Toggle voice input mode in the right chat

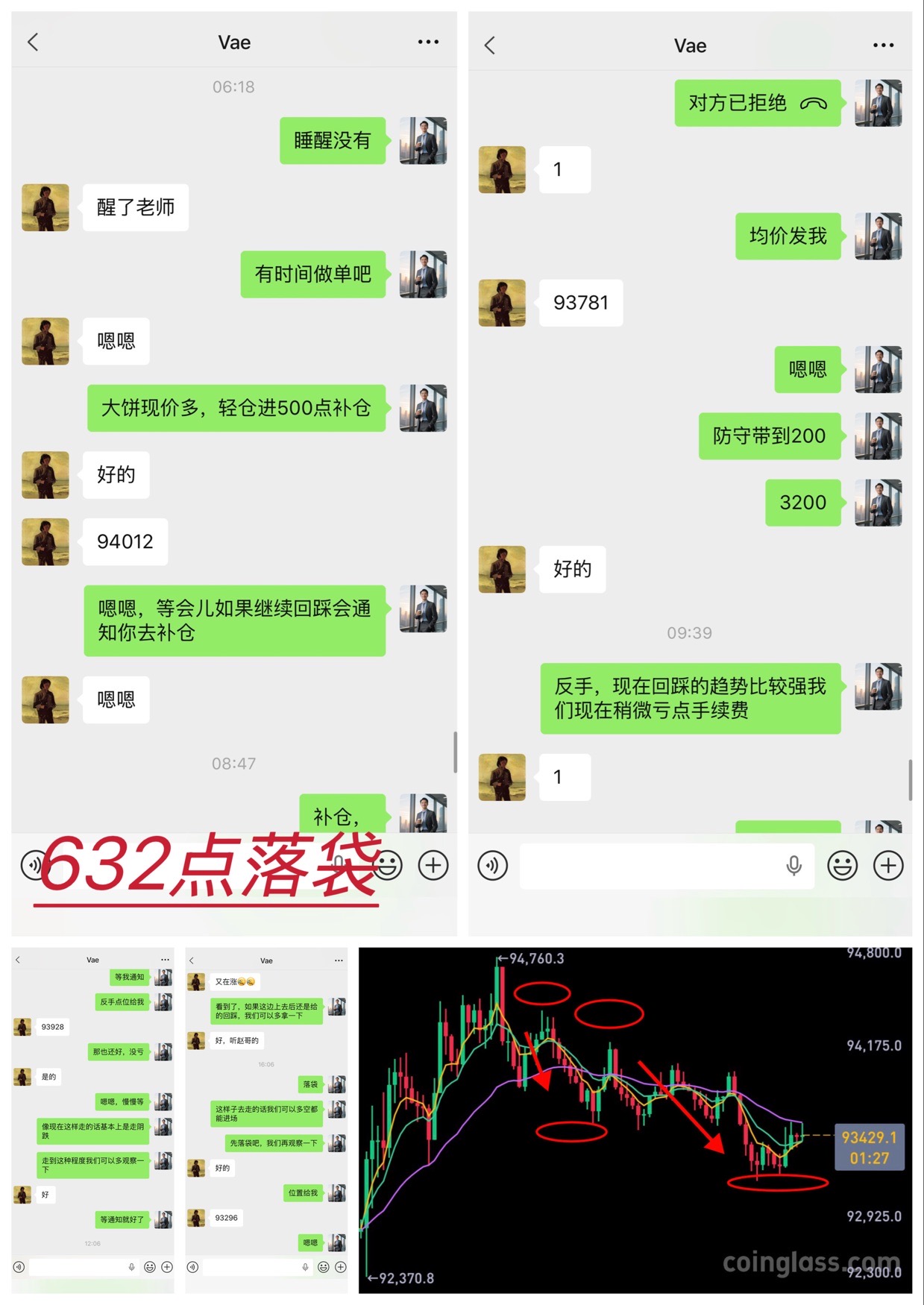[492, 865]
